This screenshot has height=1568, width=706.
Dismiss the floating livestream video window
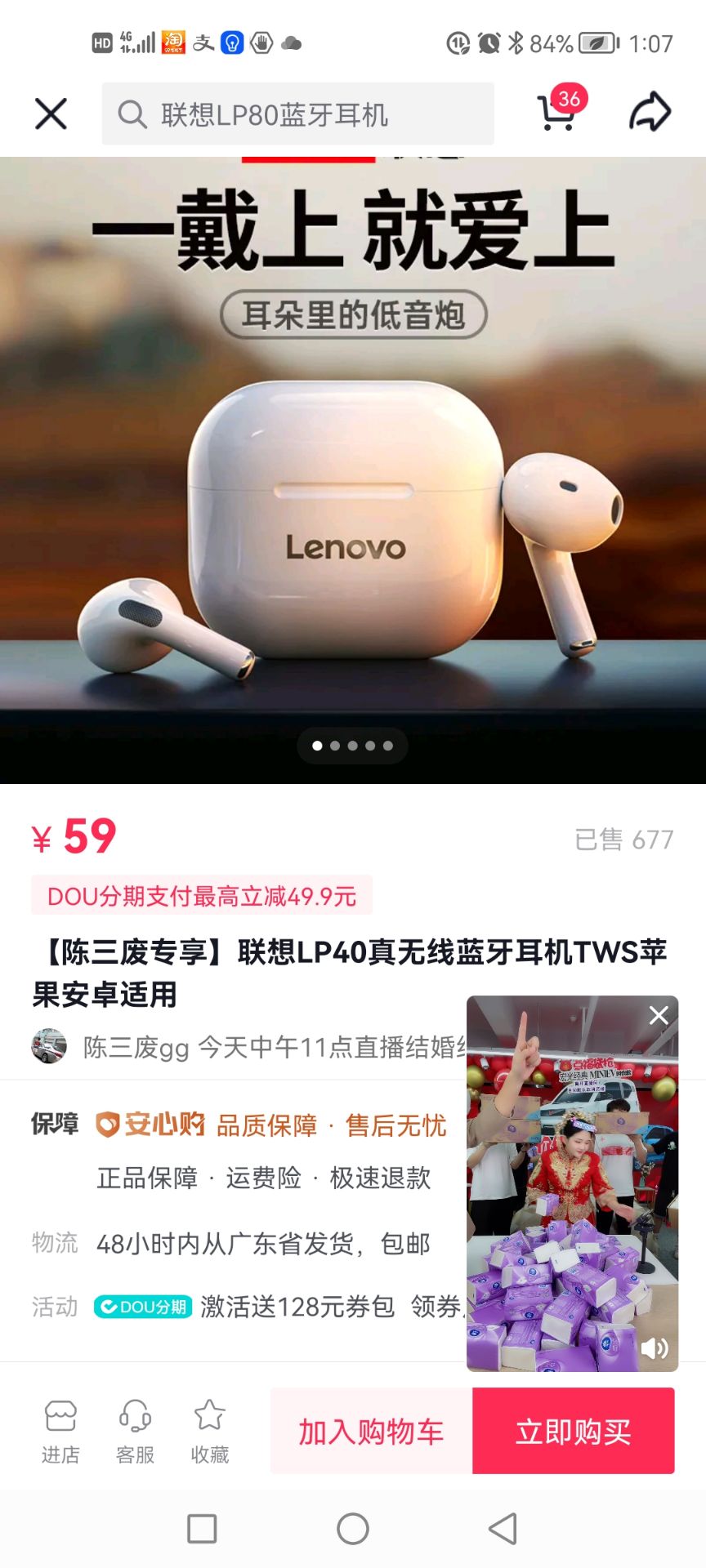659,1015
